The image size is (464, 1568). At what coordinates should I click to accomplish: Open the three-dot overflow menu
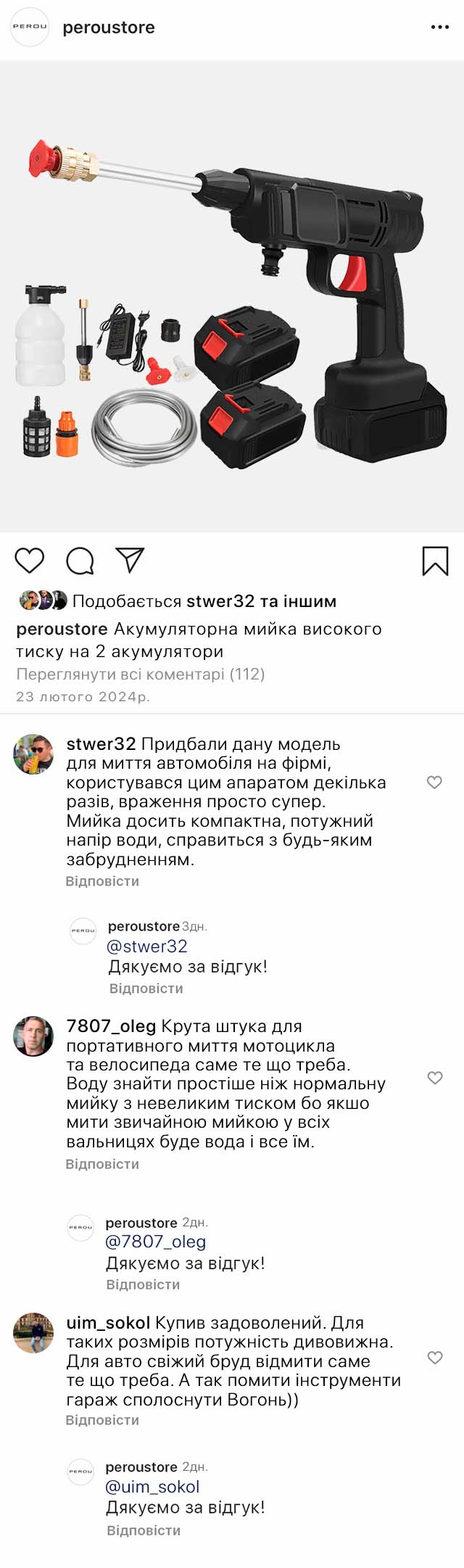tap(439, 27)
